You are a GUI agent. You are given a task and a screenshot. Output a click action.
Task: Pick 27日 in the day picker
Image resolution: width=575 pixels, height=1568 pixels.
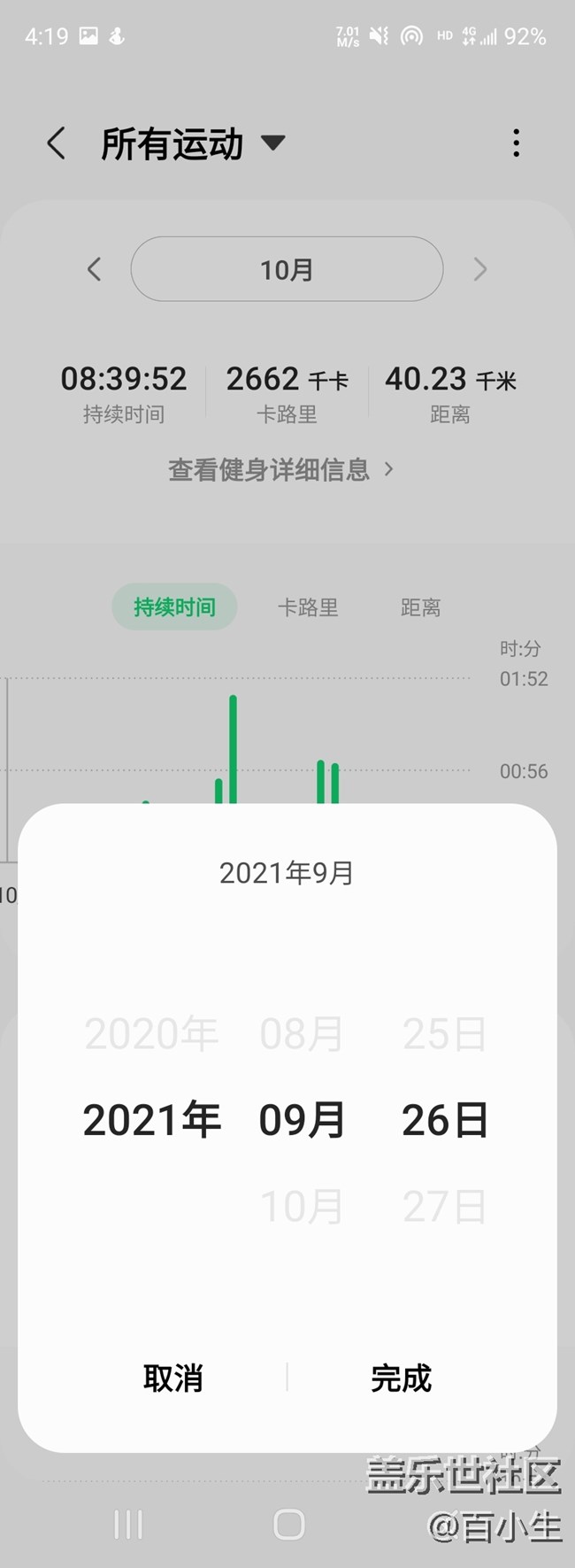coord(444,1206)
